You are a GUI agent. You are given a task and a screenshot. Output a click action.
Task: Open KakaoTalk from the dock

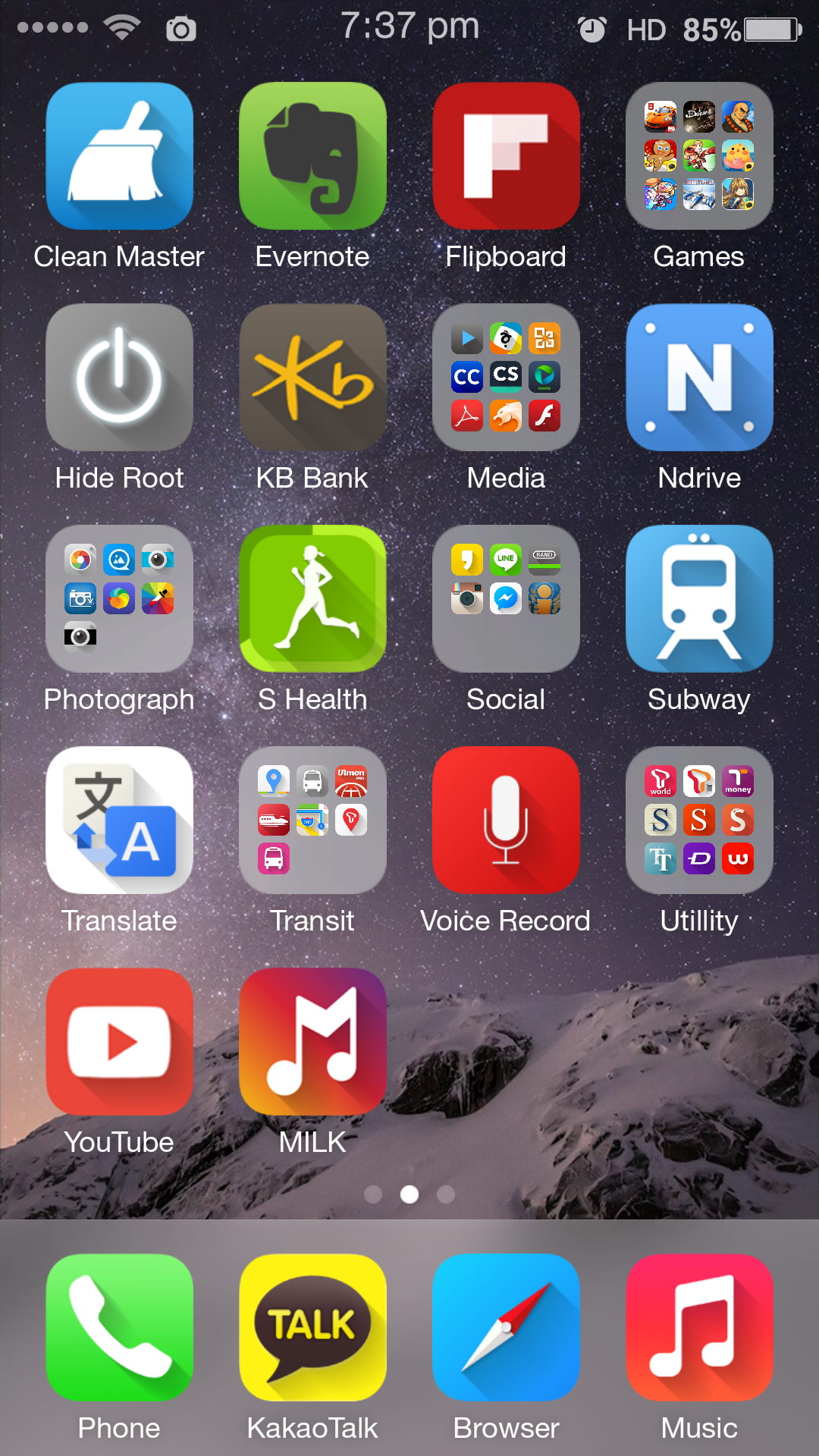pos(312,1327)
